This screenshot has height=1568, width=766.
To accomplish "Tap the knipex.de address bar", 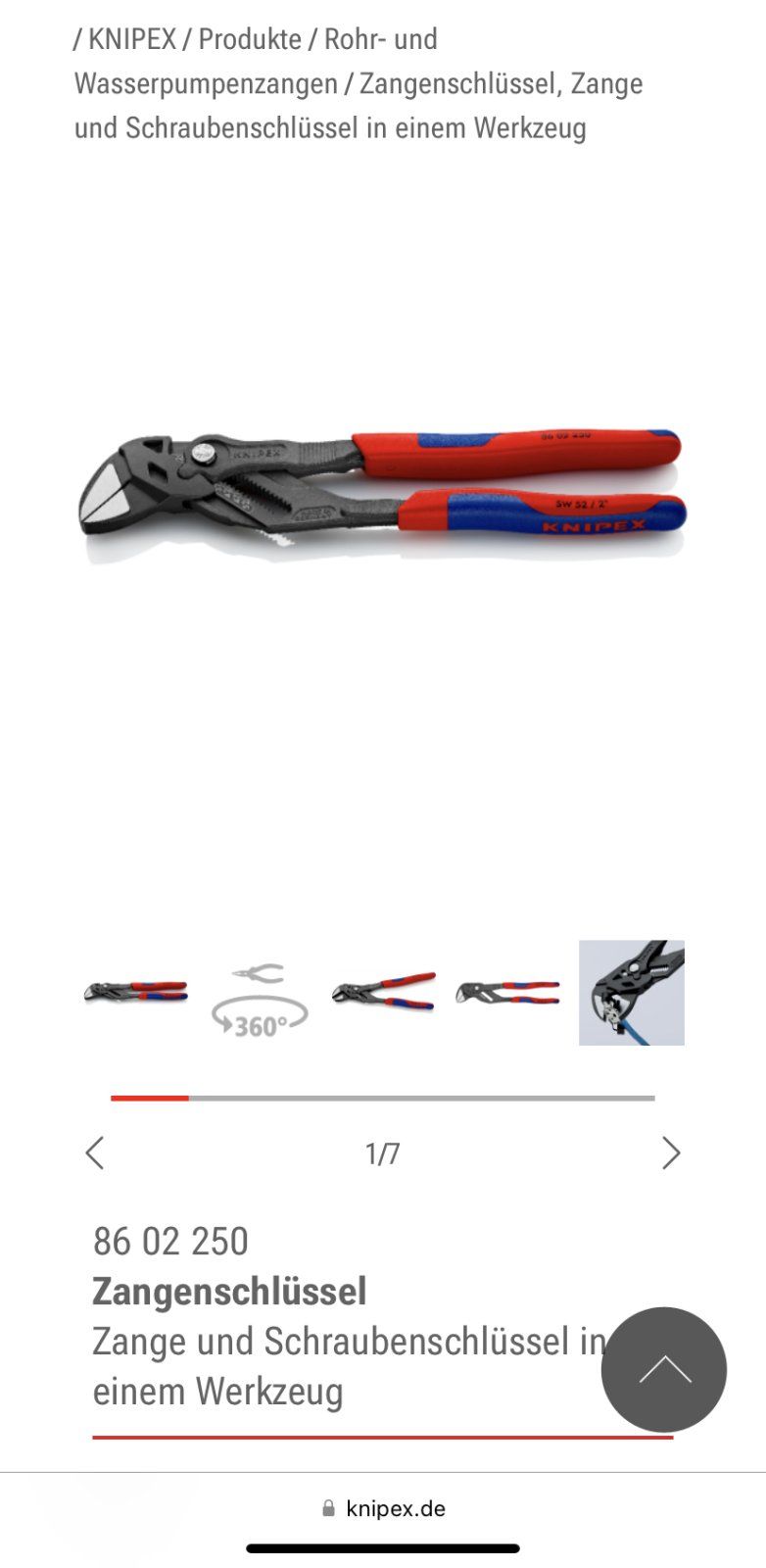I will pyautogui.click(x=383, y=1508).
